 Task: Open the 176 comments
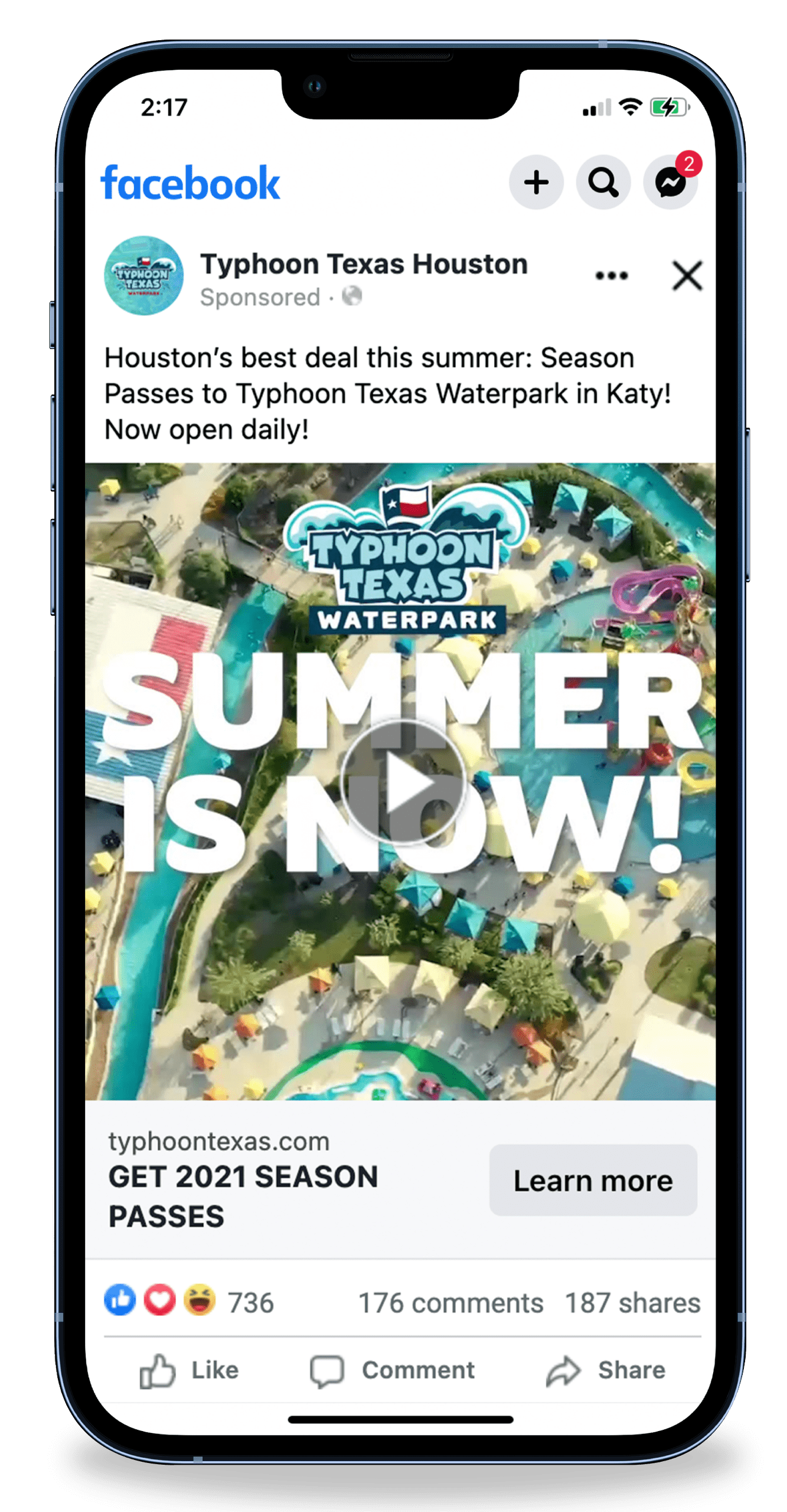[x=450, y=1303]
